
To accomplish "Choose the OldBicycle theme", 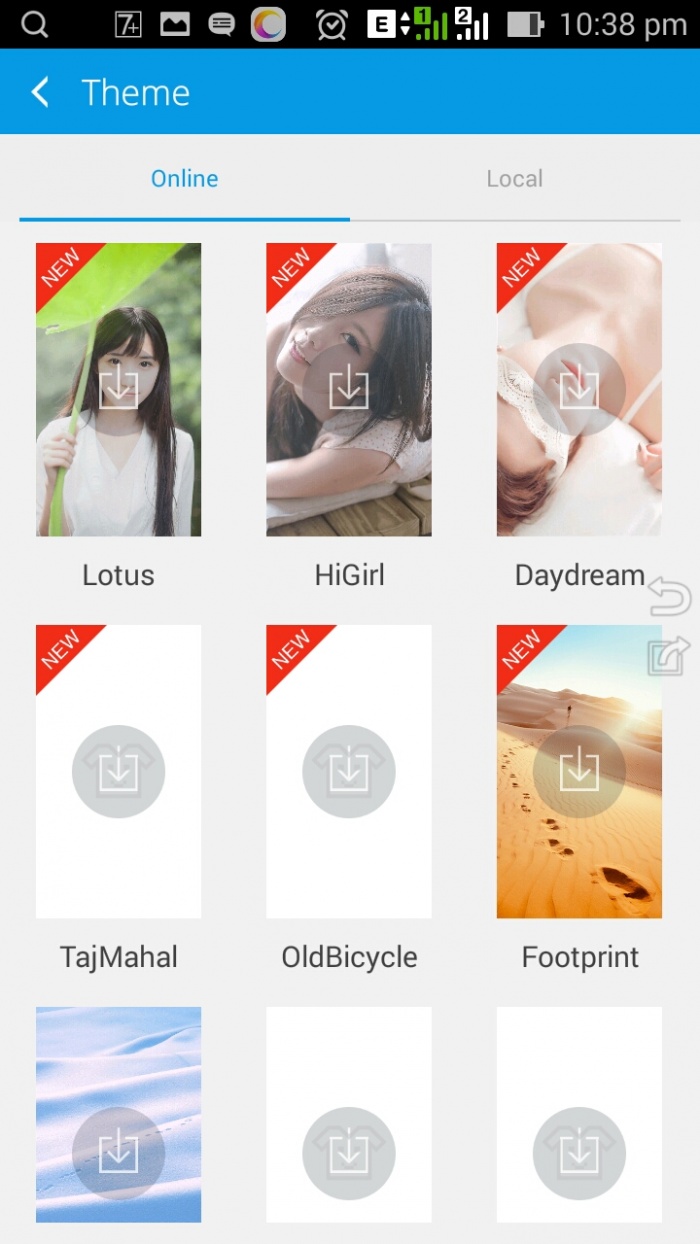I will [x=349, y=771].
